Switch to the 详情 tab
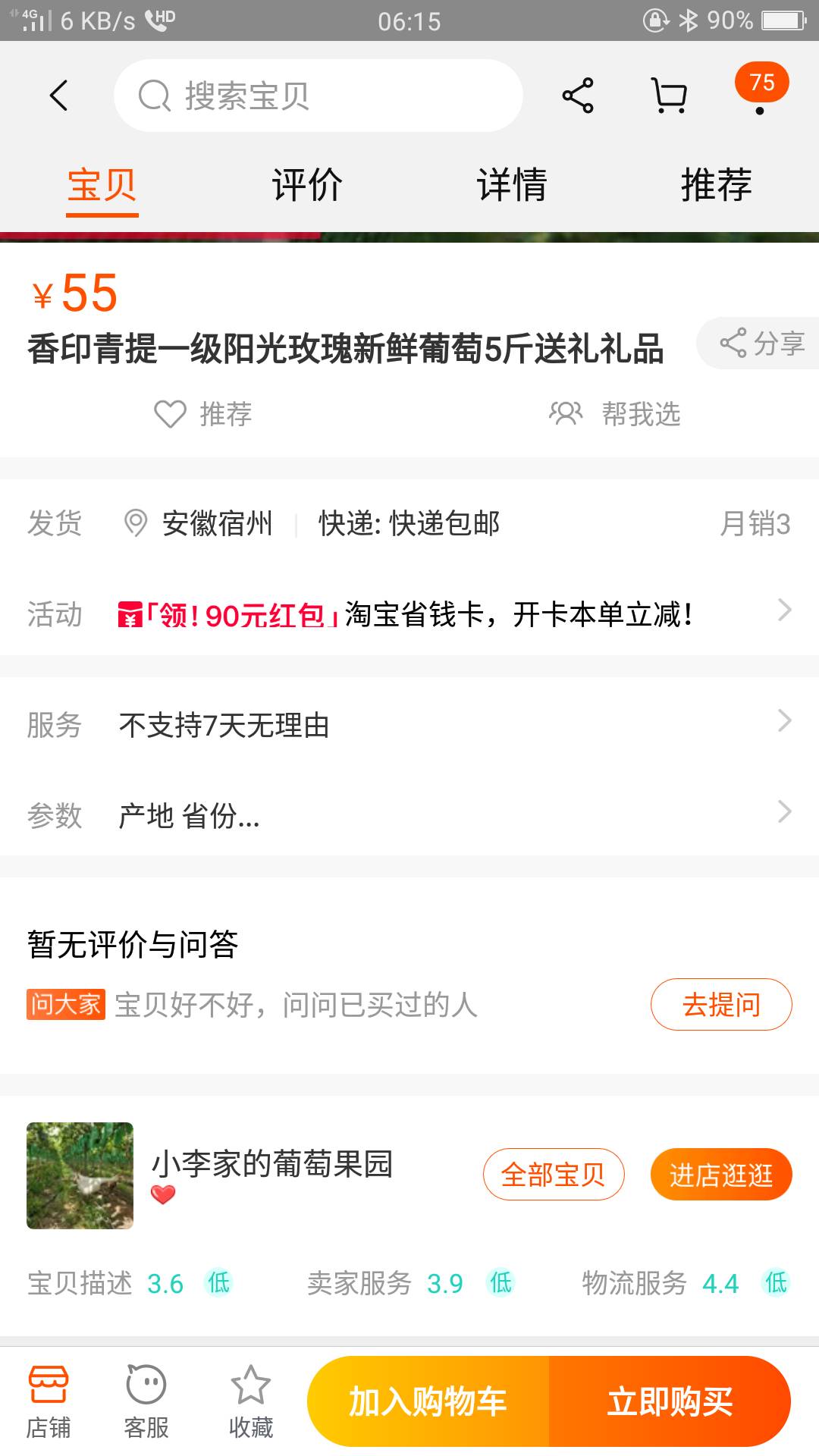The width and height of the screenshot is (819, 1456). coord(512,185)
